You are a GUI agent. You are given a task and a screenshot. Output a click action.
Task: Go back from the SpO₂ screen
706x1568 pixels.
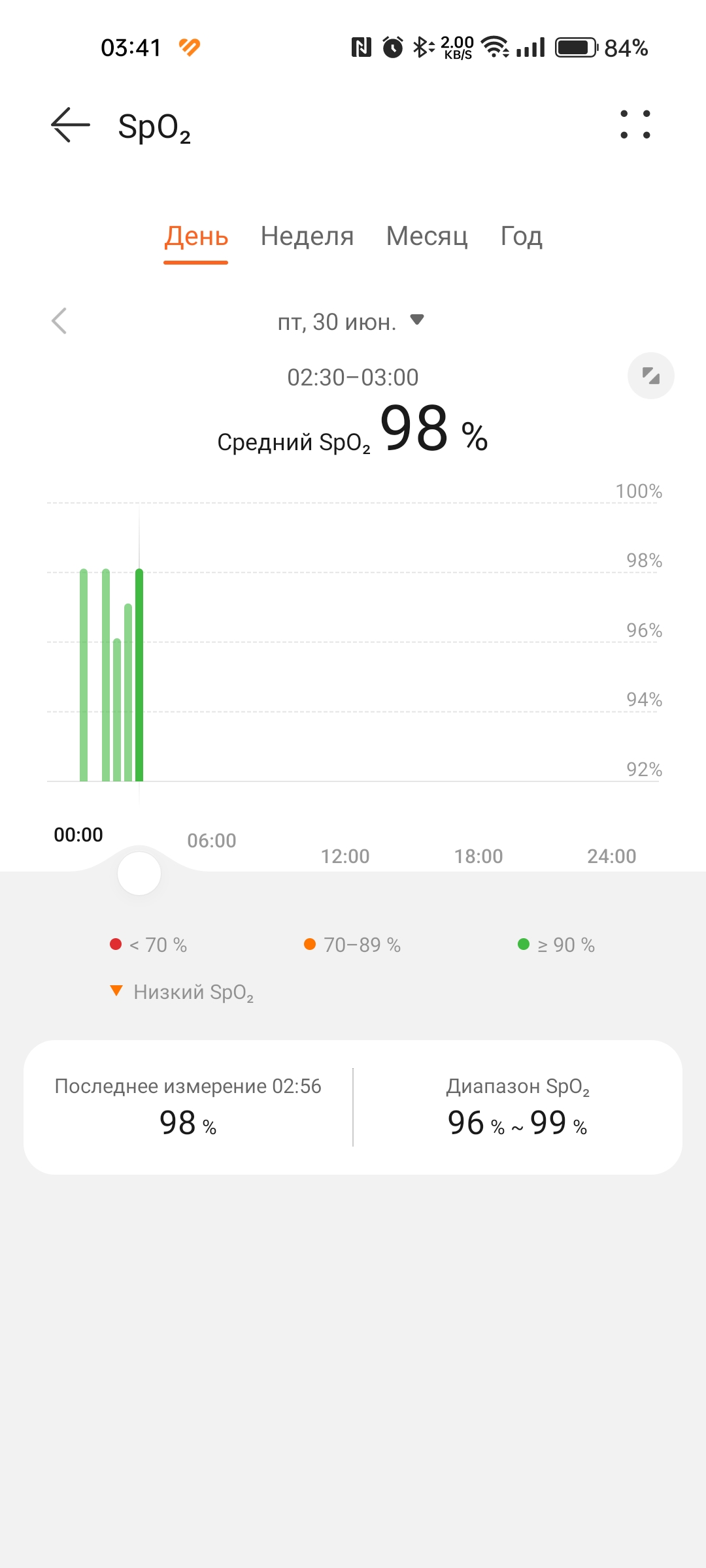click(x=71, y=125)
